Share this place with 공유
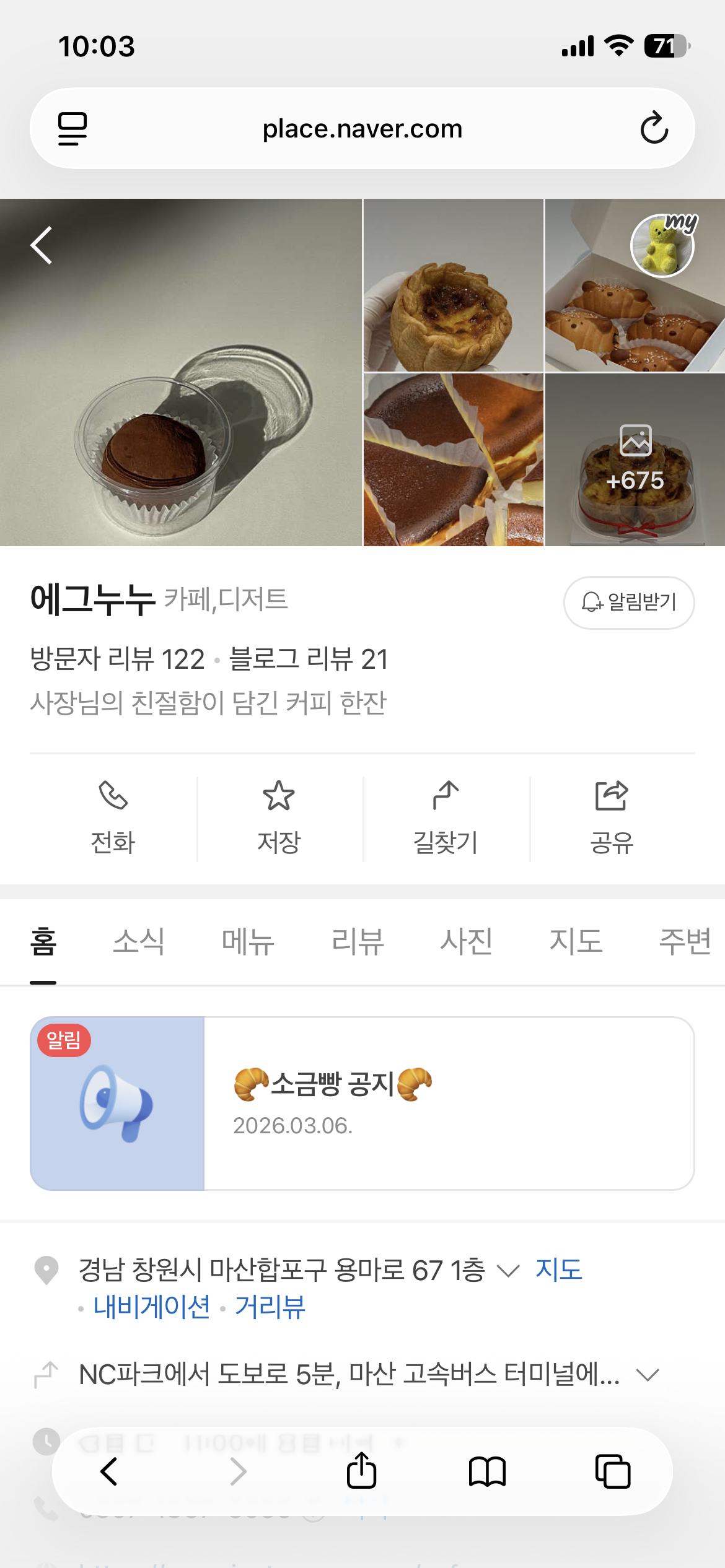The width and height of the screenshot is (725, 1568). [x=612, y=817]
